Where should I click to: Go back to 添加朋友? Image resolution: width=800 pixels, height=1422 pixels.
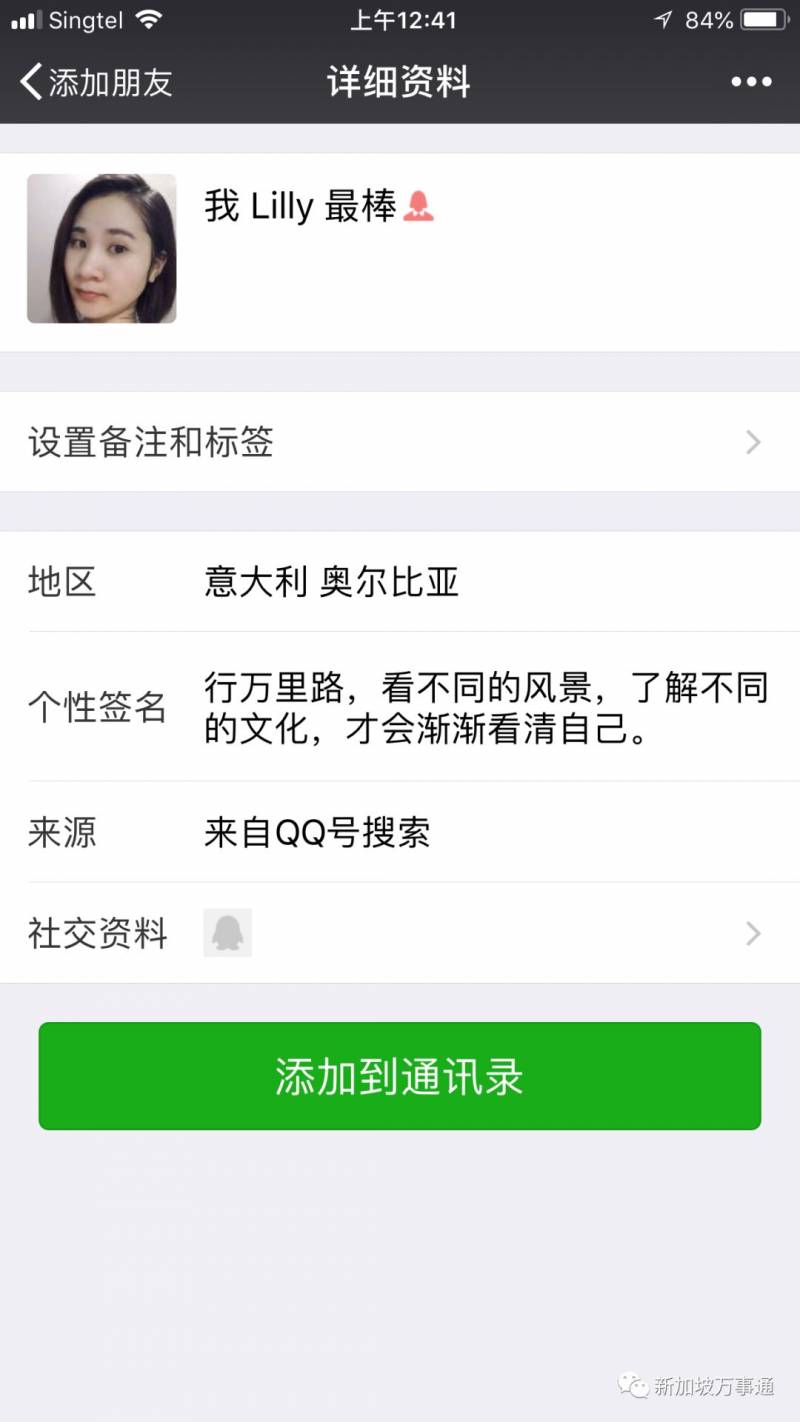tap(95, 82)
